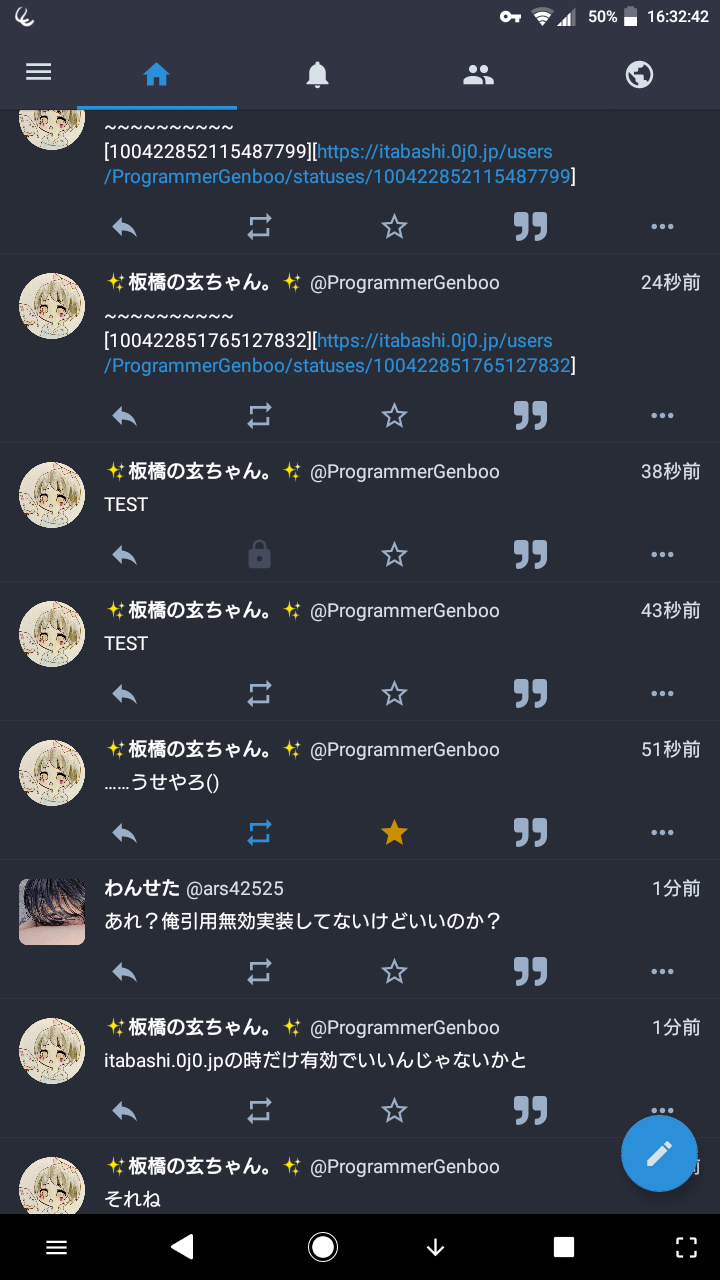Undo boost on the ……うせやろ() post

pos(259,832)
